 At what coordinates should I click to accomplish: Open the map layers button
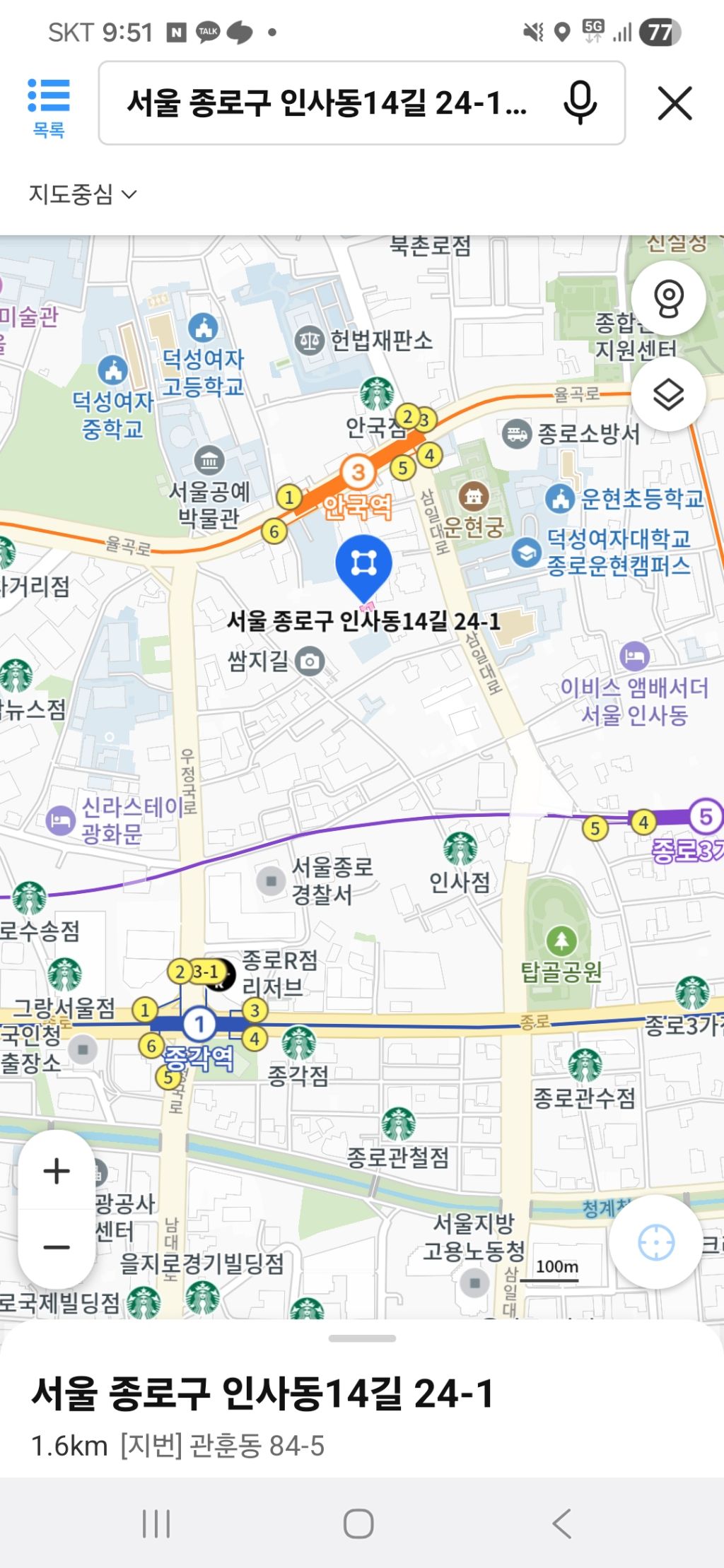(668, 394)
